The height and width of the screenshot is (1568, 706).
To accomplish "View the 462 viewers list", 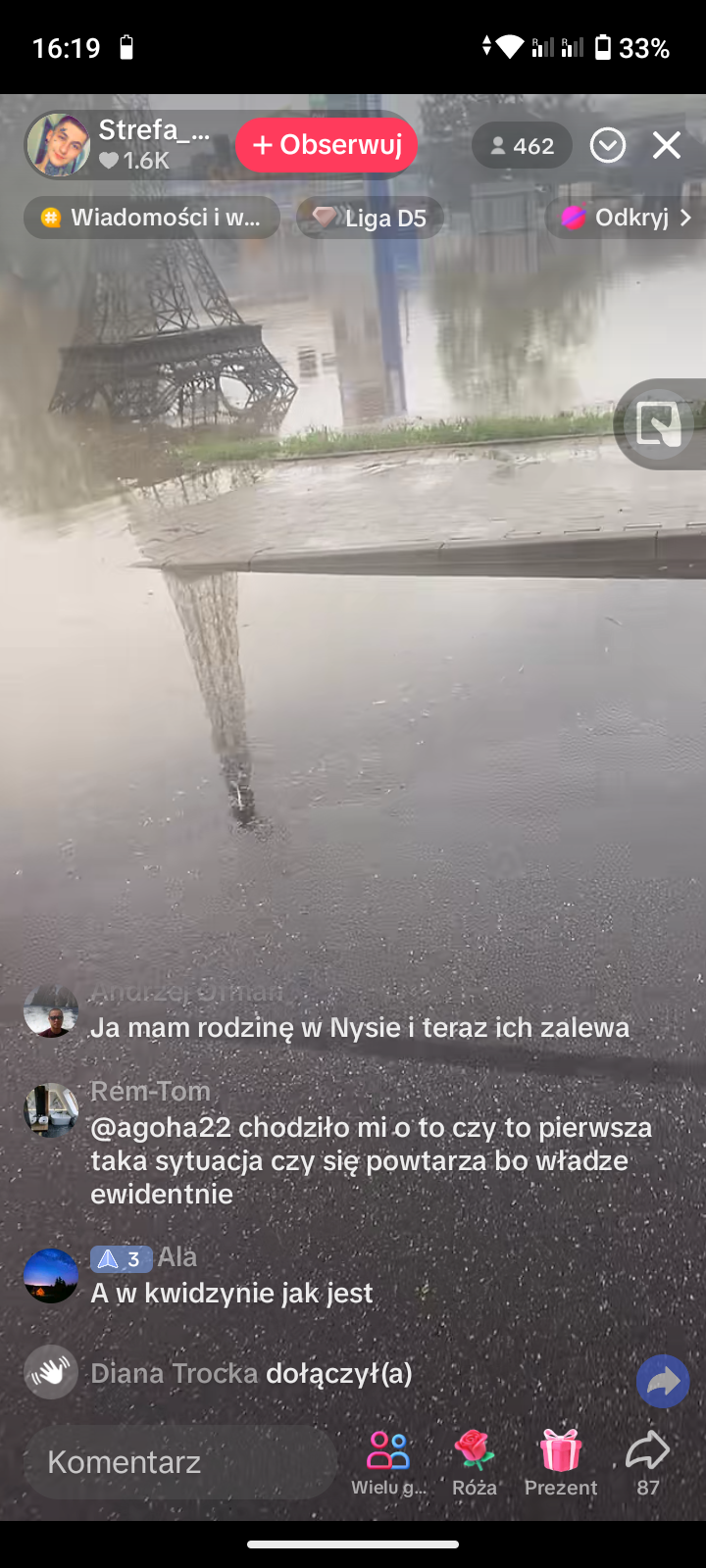I will click(522, 146).
